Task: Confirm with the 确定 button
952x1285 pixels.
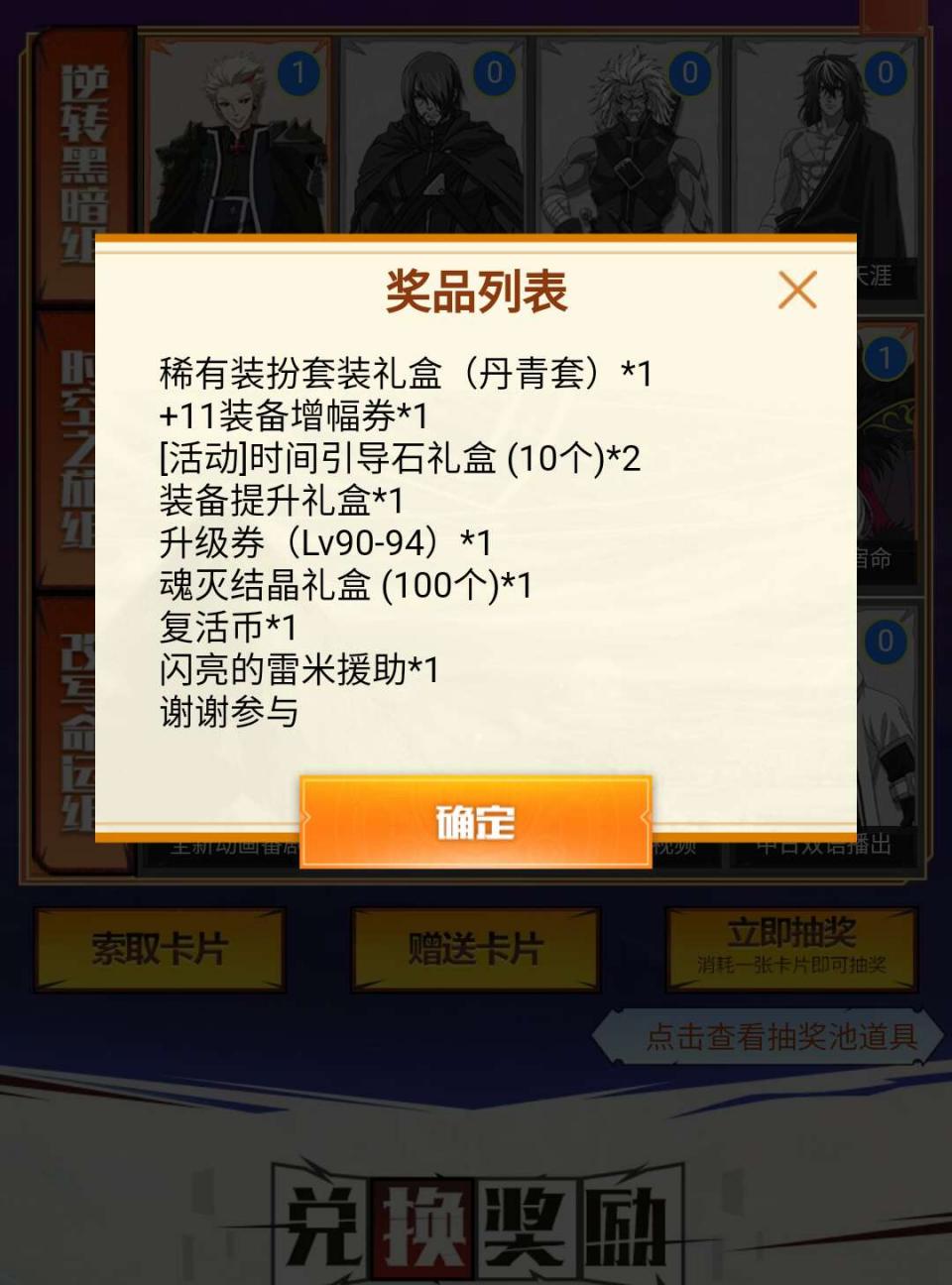Action: (x=476, y=822)
